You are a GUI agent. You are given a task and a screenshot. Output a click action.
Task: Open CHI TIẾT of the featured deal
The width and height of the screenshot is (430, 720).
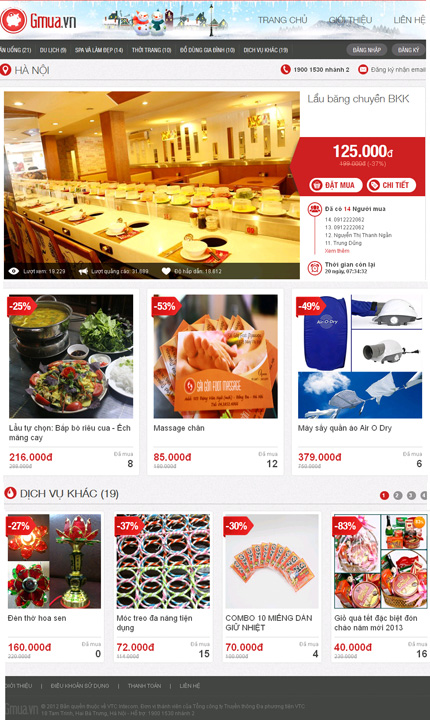pyautogui.click(x=391, y=185)
